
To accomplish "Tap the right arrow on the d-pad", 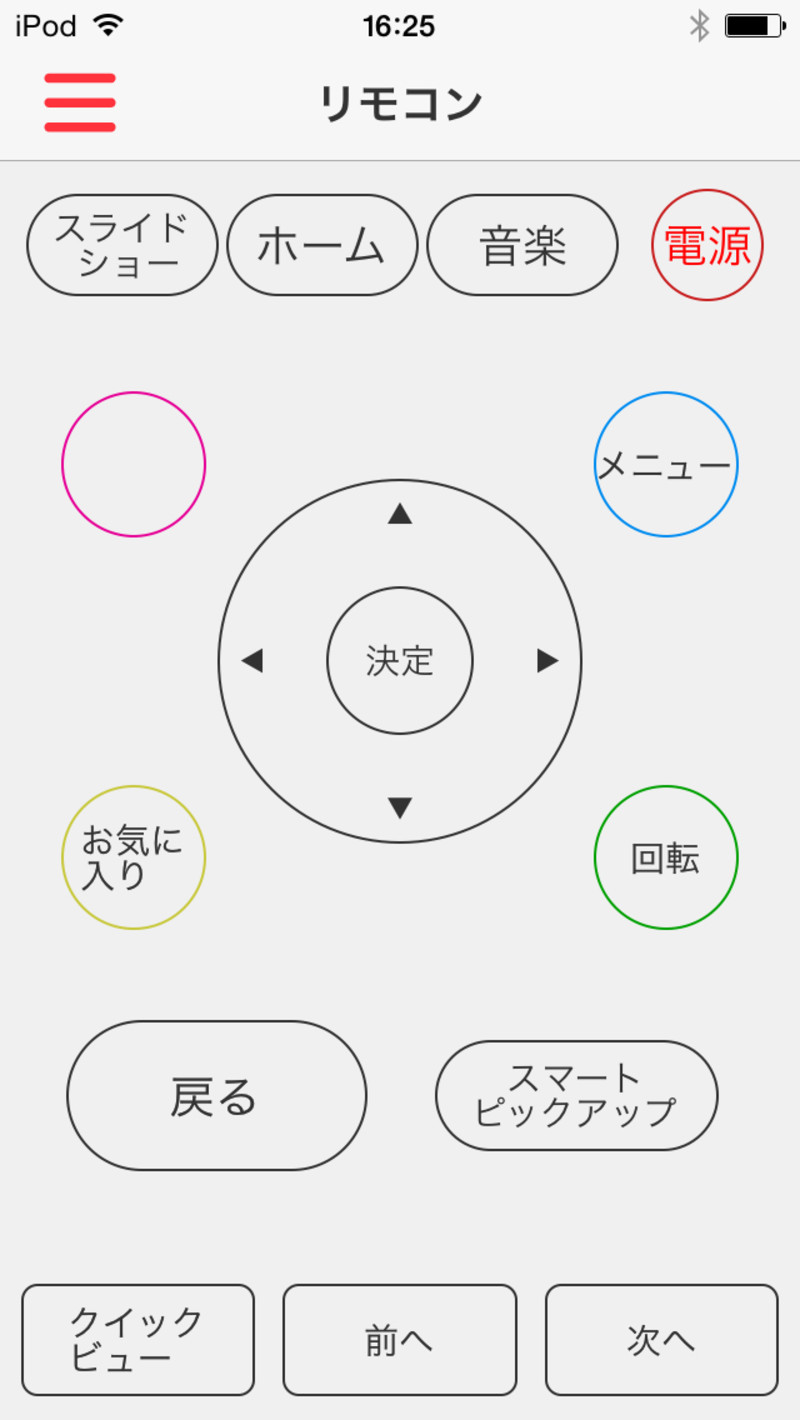I will click(x=548, y=661).
